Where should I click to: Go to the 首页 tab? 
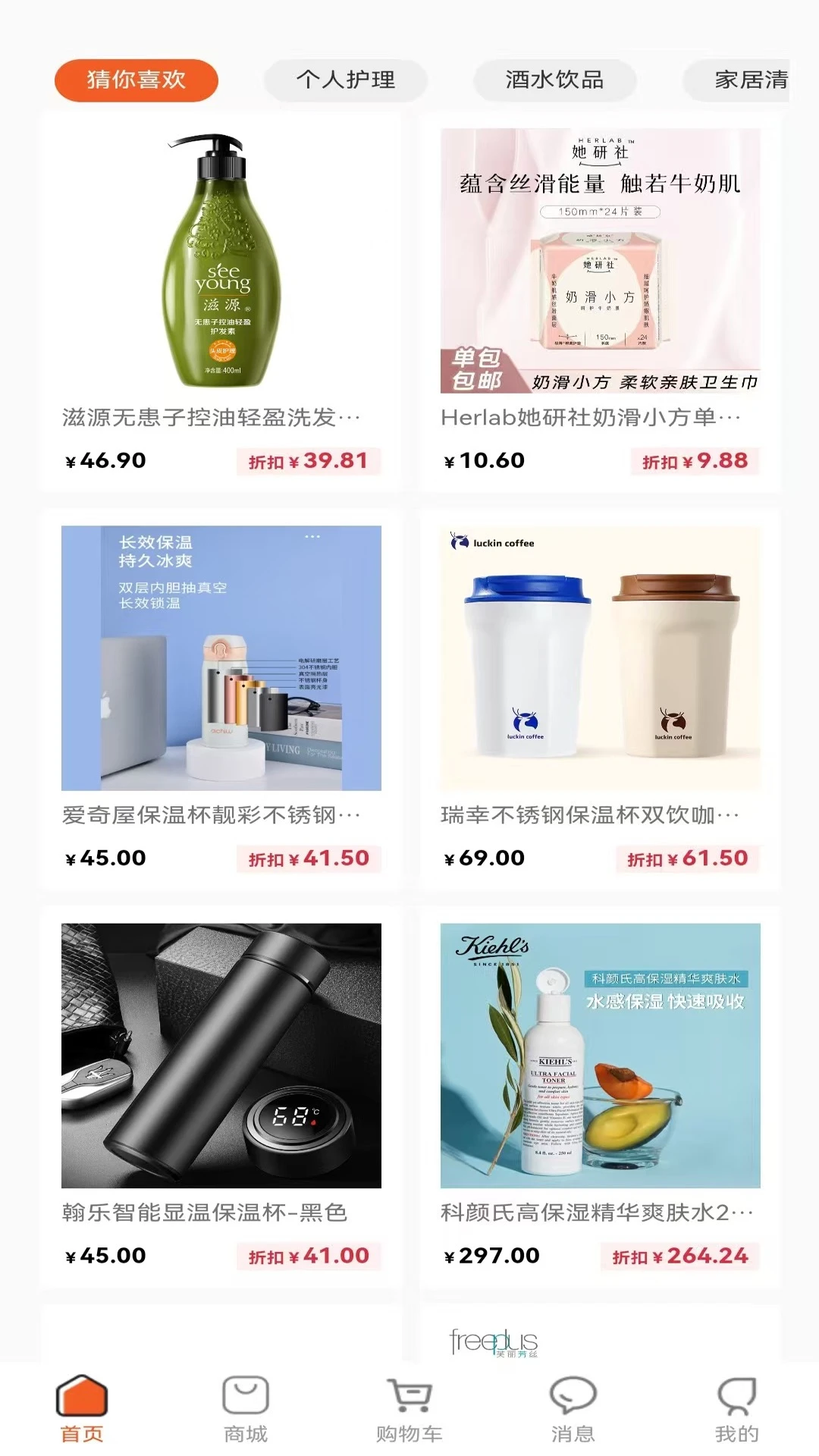[82, 1409]
